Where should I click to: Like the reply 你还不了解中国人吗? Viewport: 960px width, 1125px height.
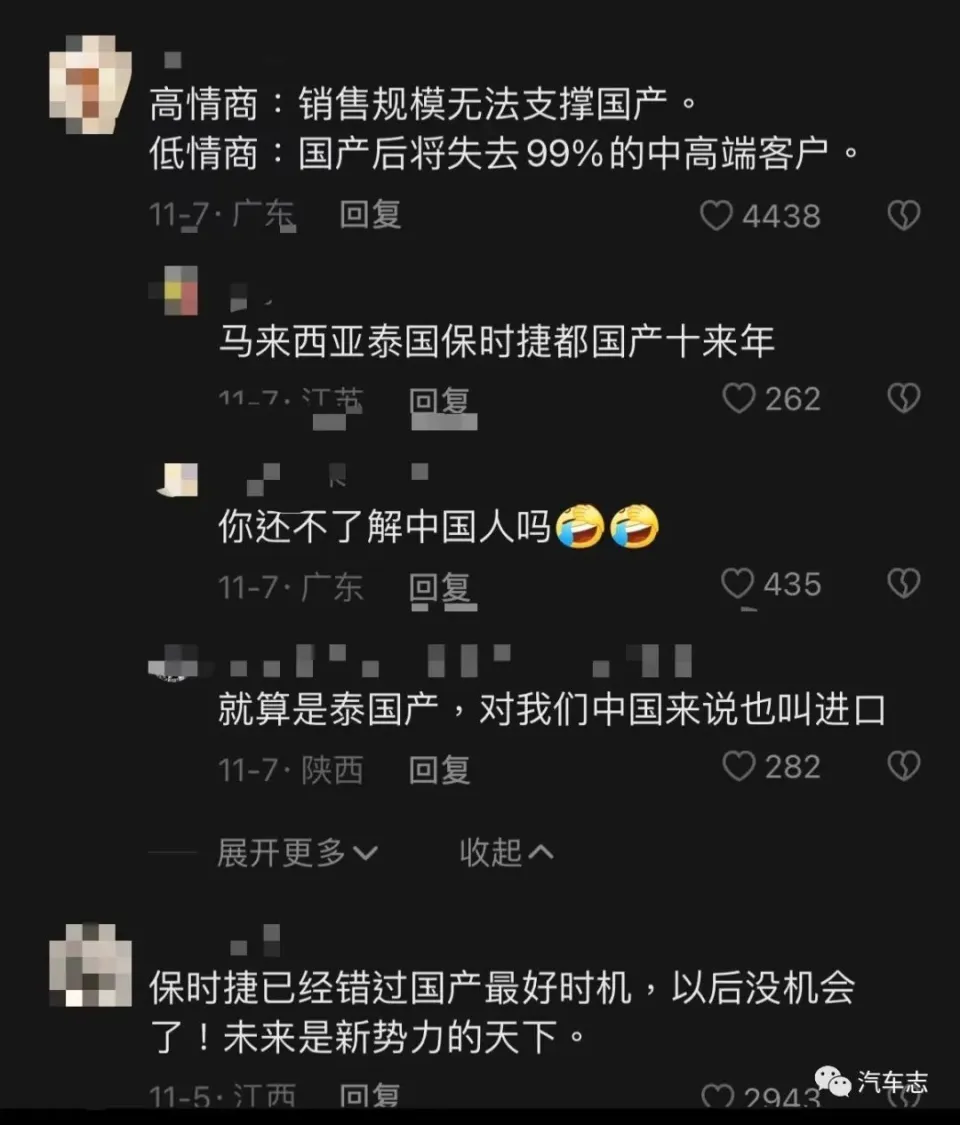(x=738, y=583)
